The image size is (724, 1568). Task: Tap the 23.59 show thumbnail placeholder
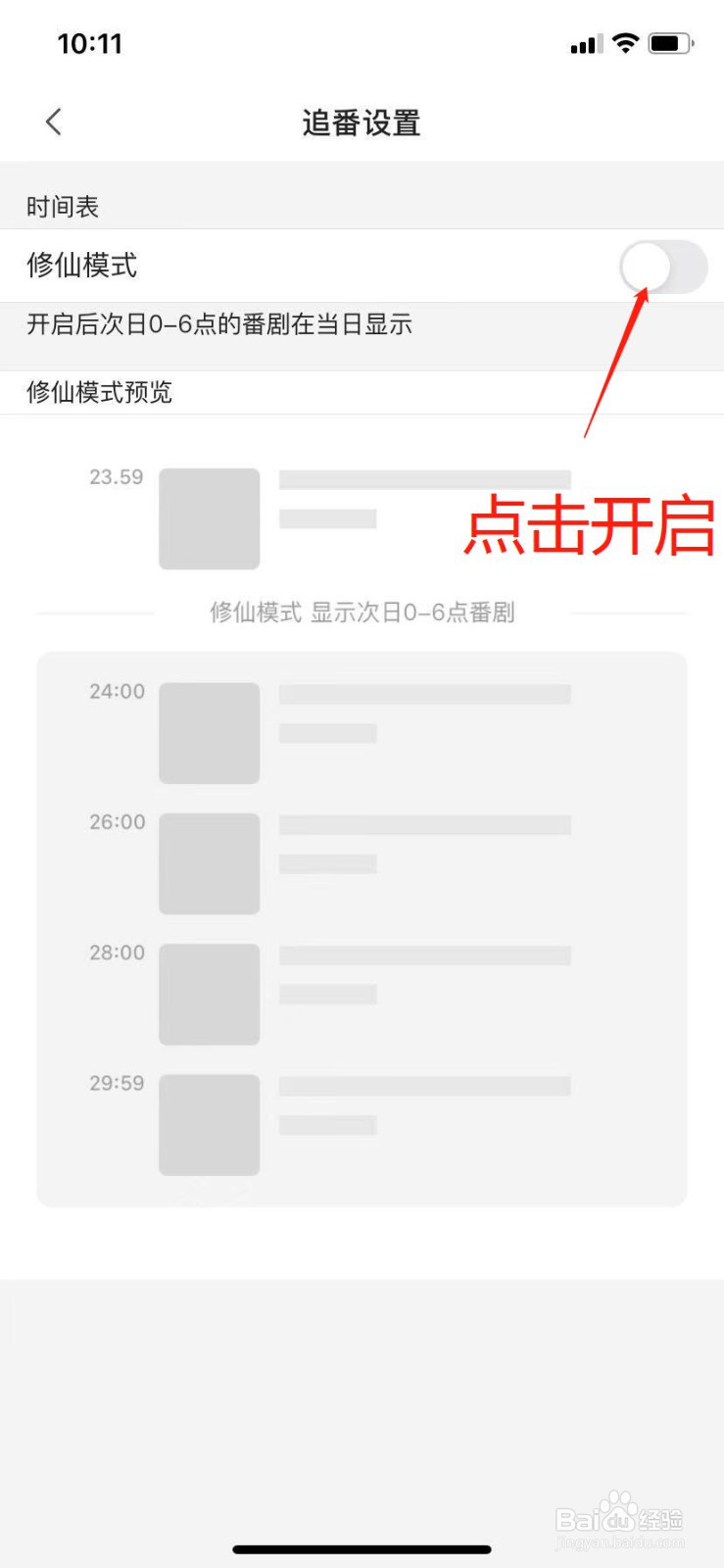click(x=208, y=517)
